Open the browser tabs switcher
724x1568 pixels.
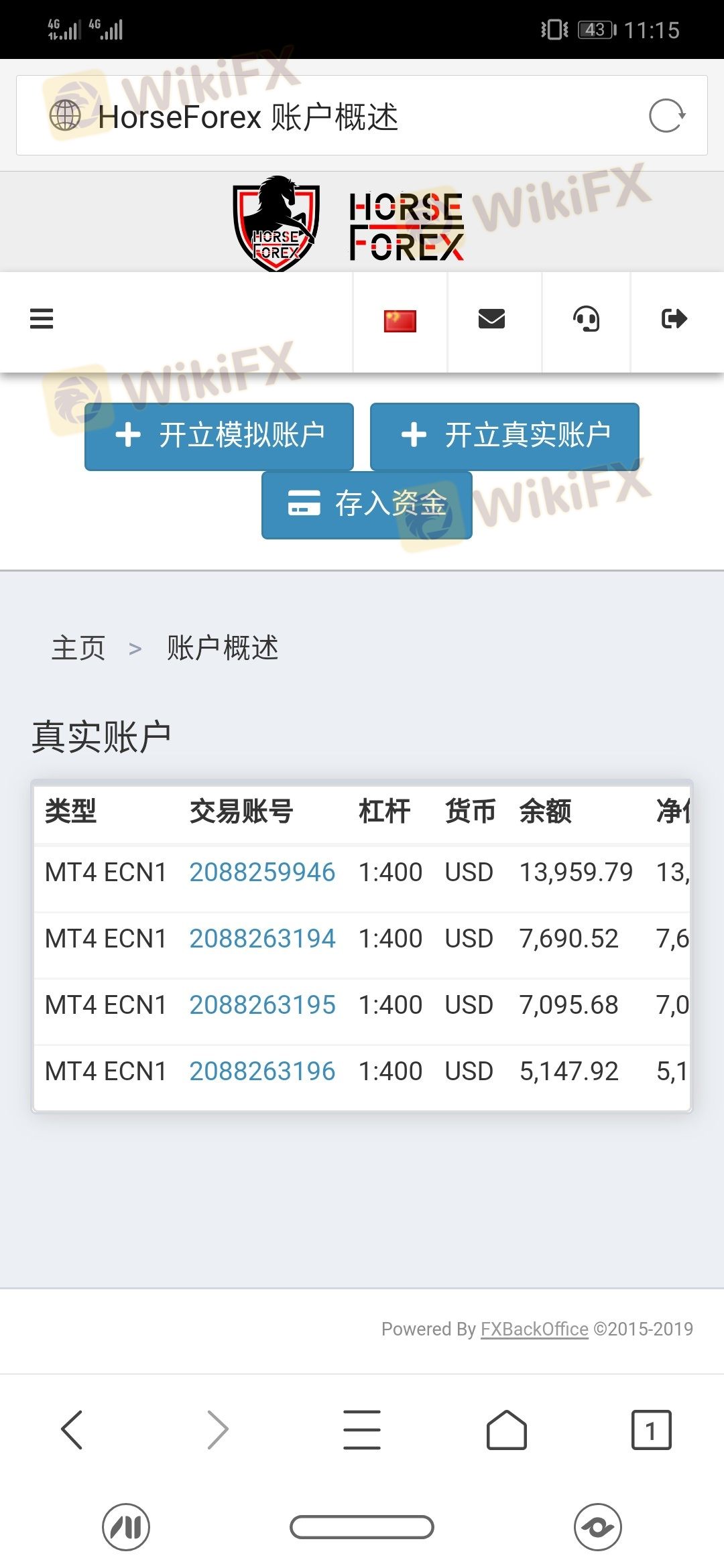click(651, 1429)
